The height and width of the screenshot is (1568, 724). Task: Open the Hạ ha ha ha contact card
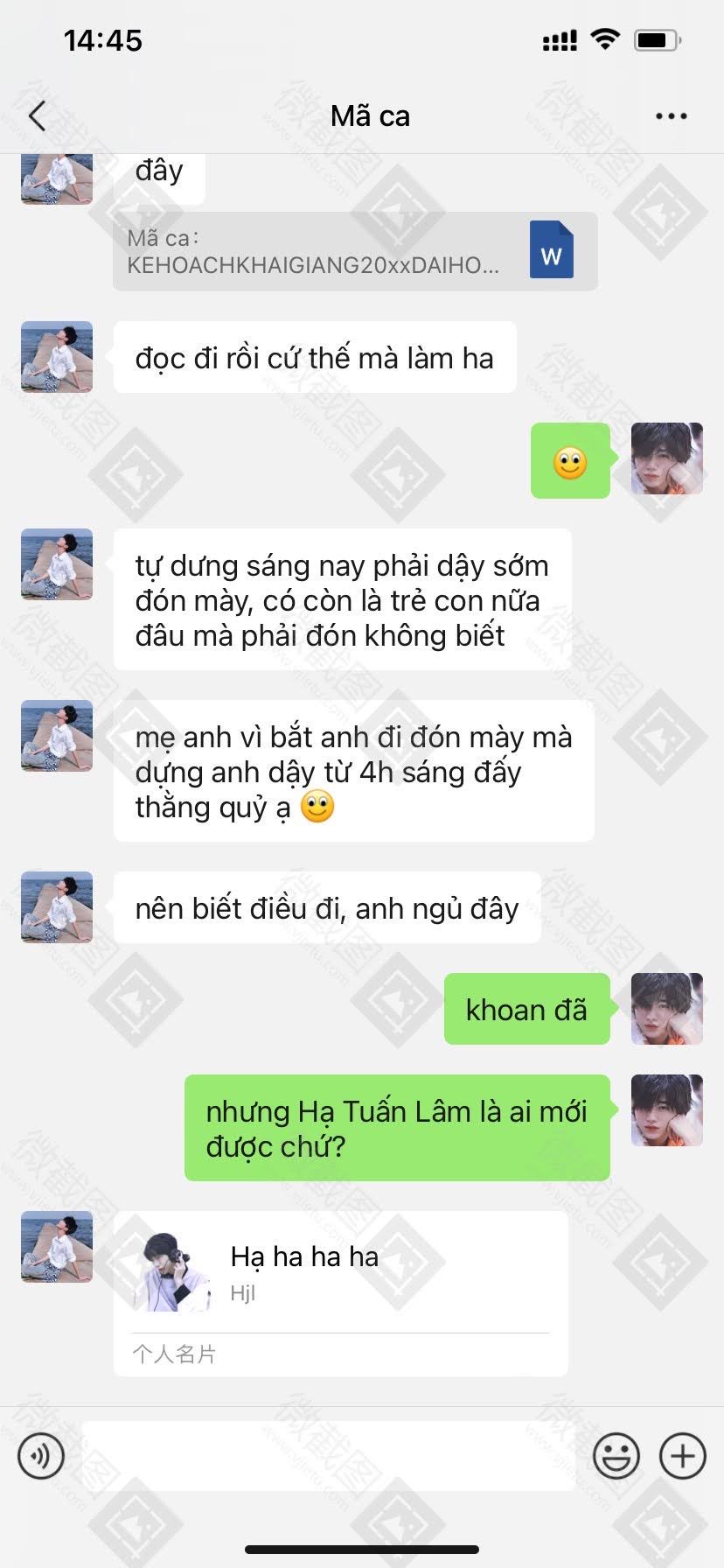click(340, 1293)
